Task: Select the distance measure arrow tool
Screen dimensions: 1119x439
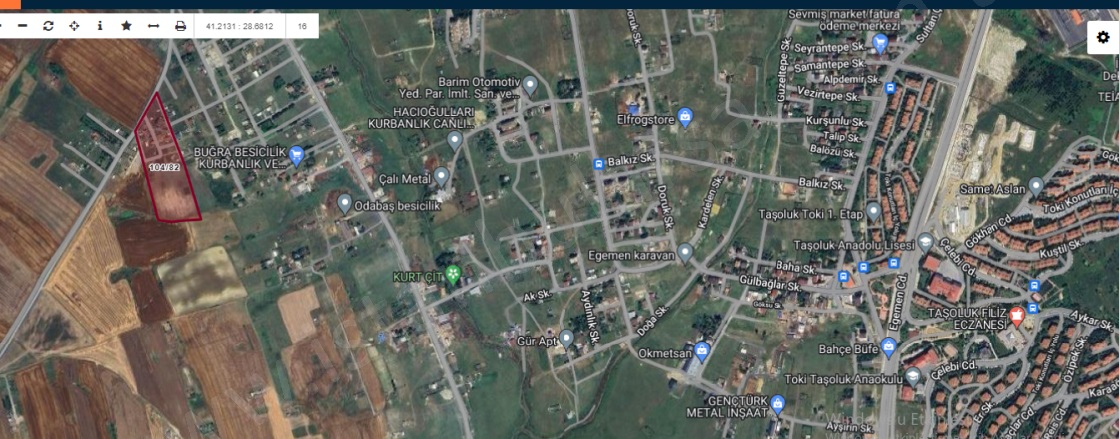Action: coord(153,26)
